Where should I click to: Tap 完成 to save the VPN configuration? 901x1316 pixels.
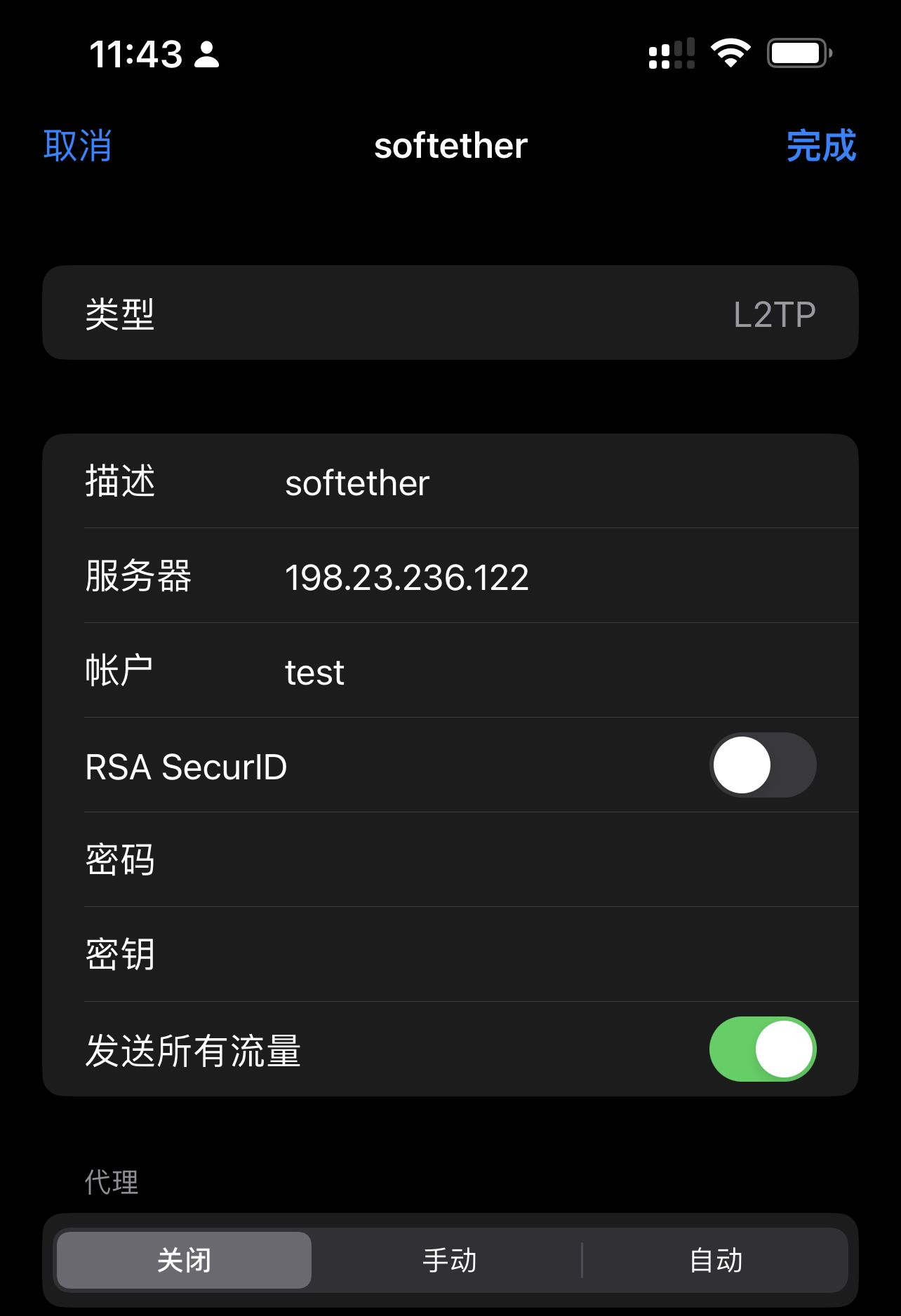(820, 146)
